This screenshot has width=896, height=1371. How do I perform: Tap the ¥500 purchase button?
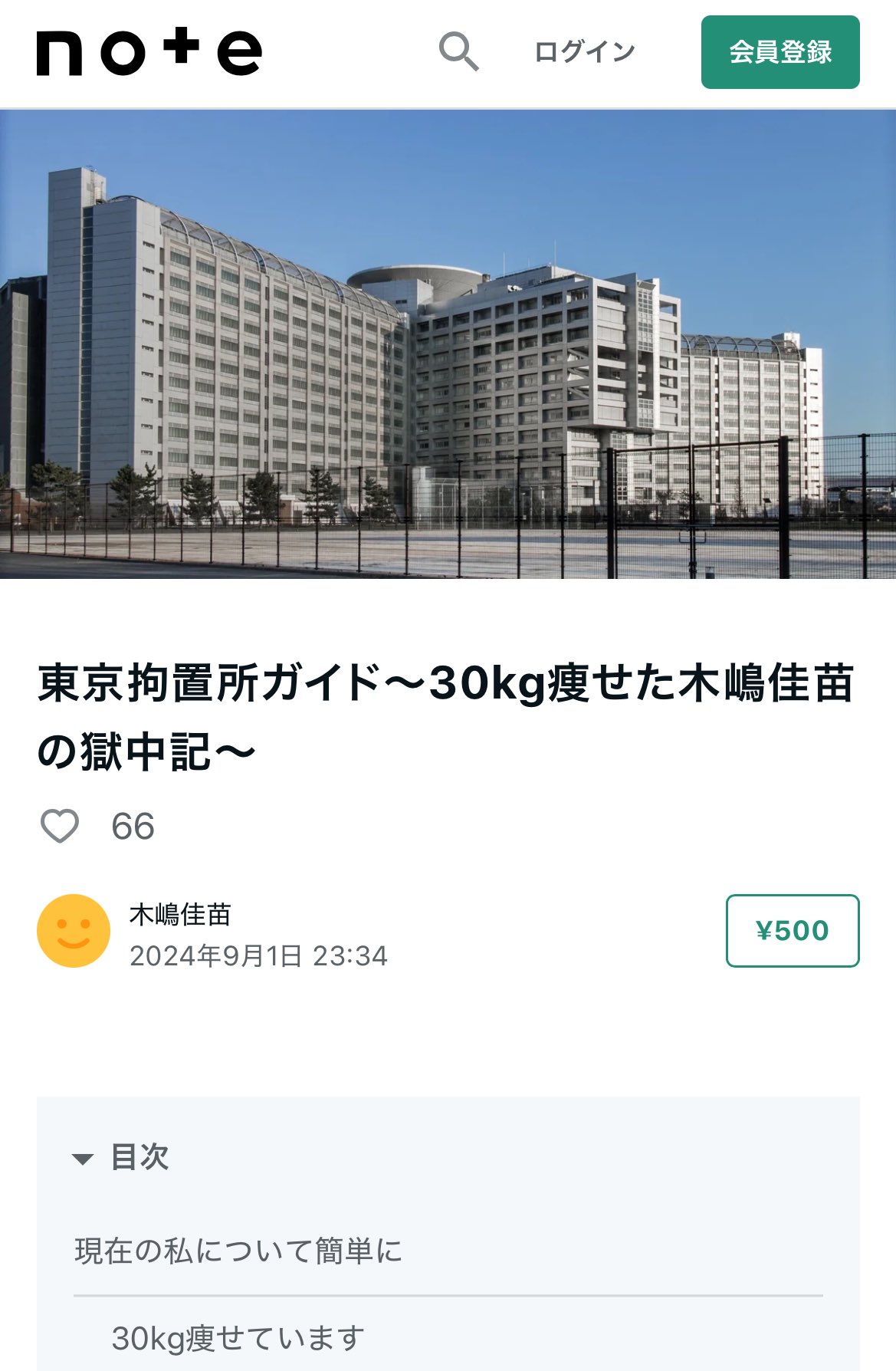(792, 930)
